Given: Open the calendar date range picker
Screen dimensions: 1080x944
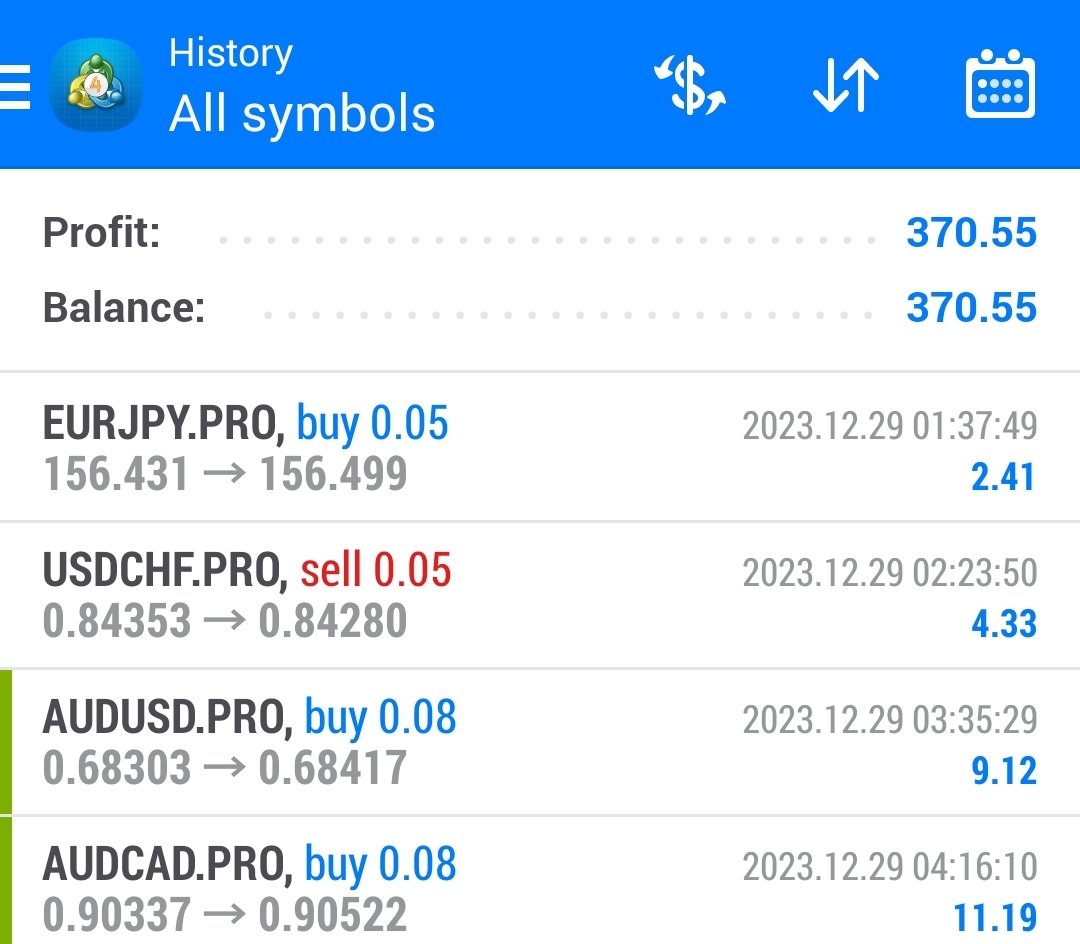Looking at the screenshot, I should (x=1000, y=87).
